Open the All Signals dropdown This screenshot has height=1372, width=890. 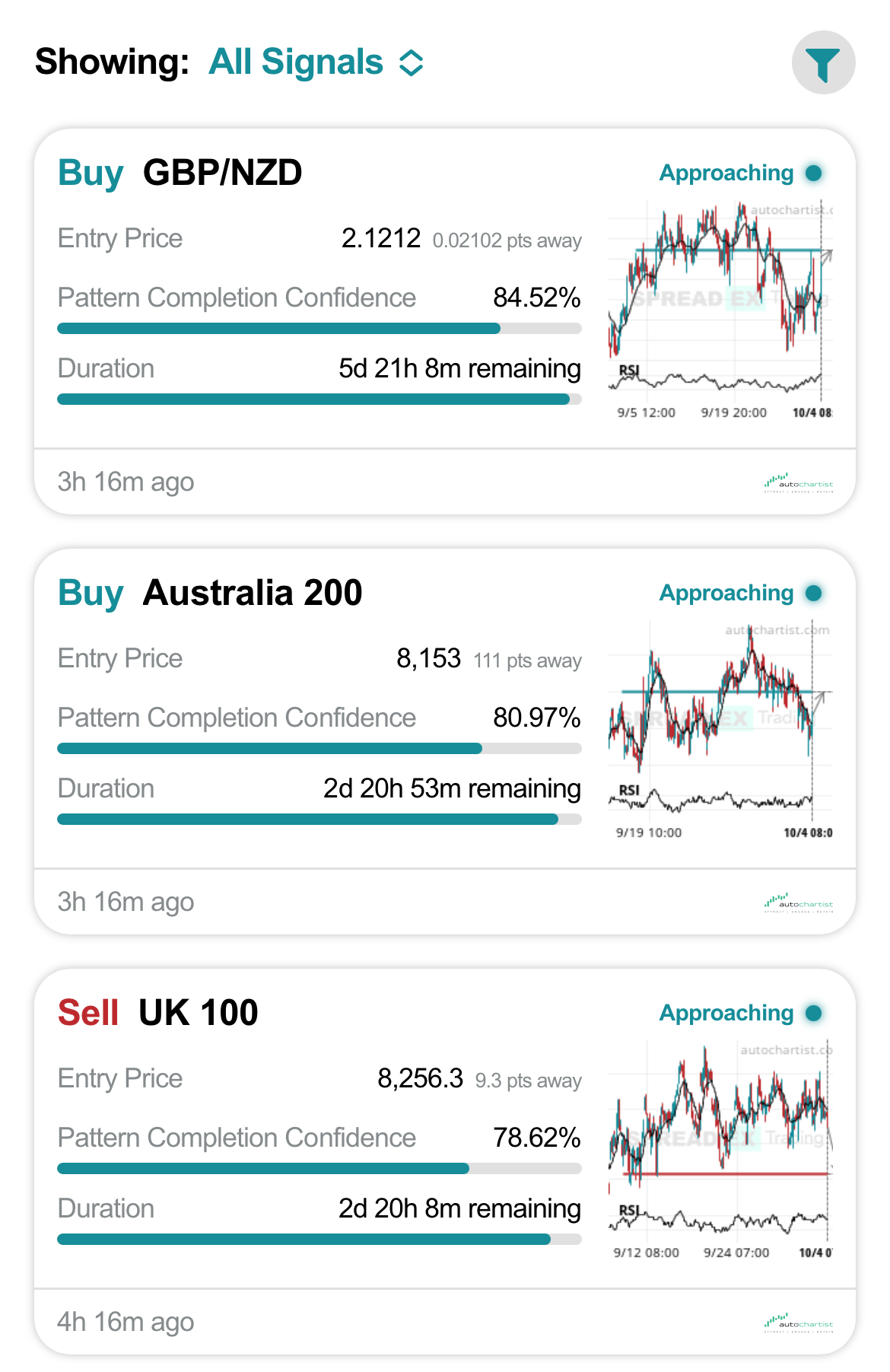[x=297, y=62]
